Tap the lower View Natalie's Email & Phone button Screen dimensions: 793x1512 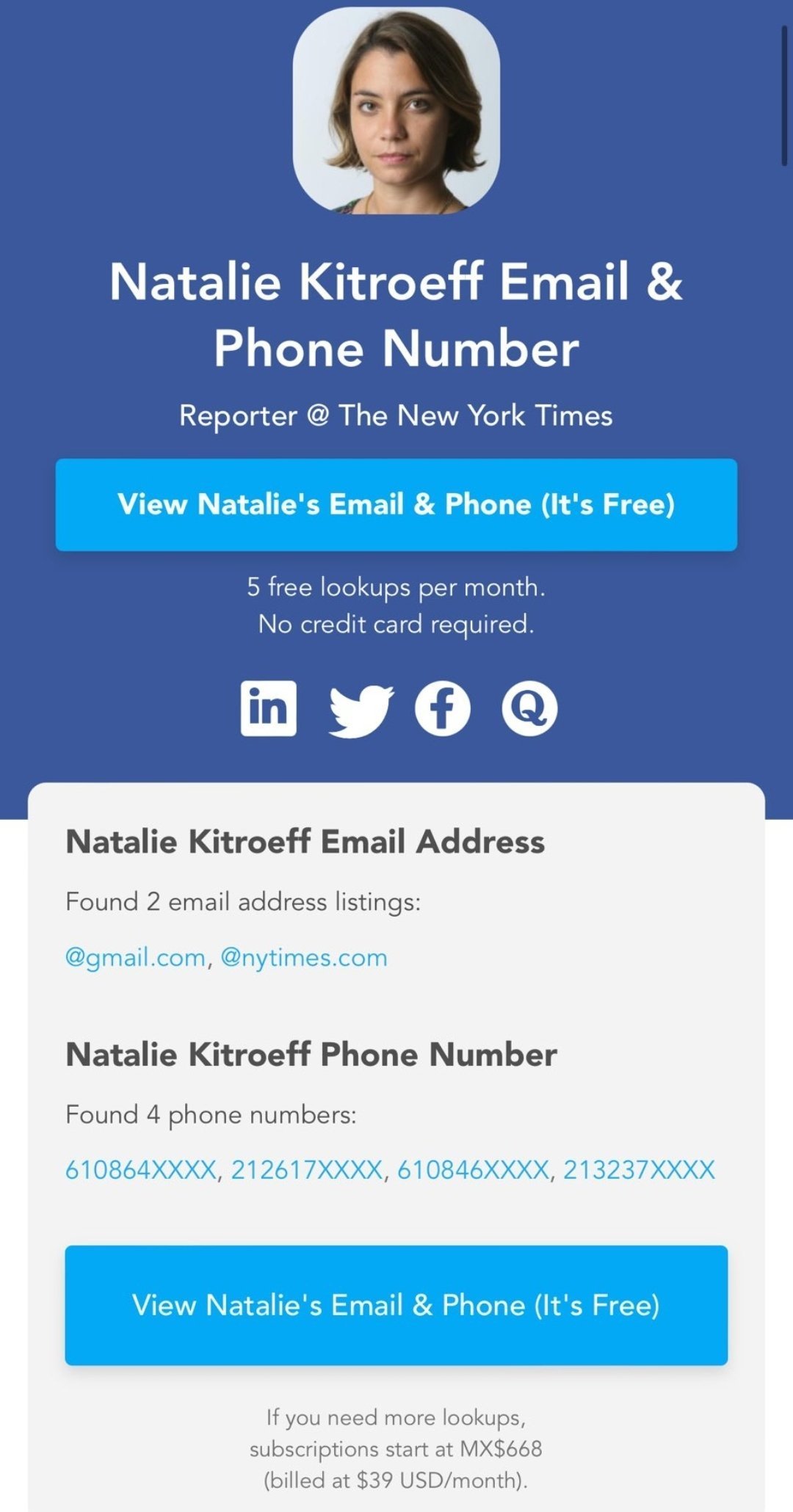point(396,1305)
